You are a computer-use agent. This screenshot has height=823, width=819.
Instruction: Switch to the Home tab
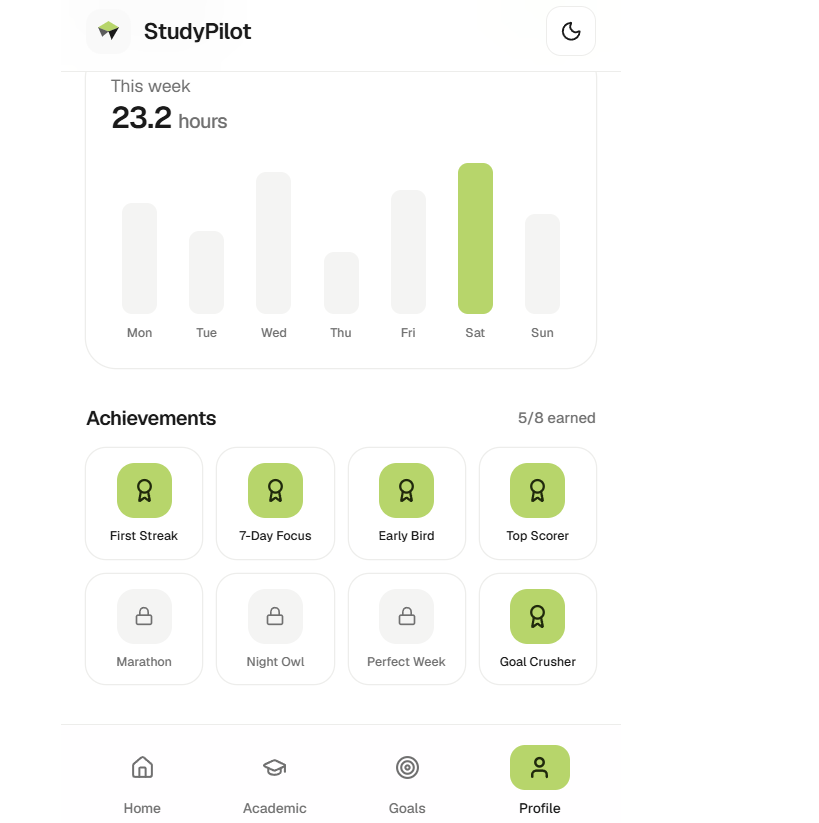142,782
